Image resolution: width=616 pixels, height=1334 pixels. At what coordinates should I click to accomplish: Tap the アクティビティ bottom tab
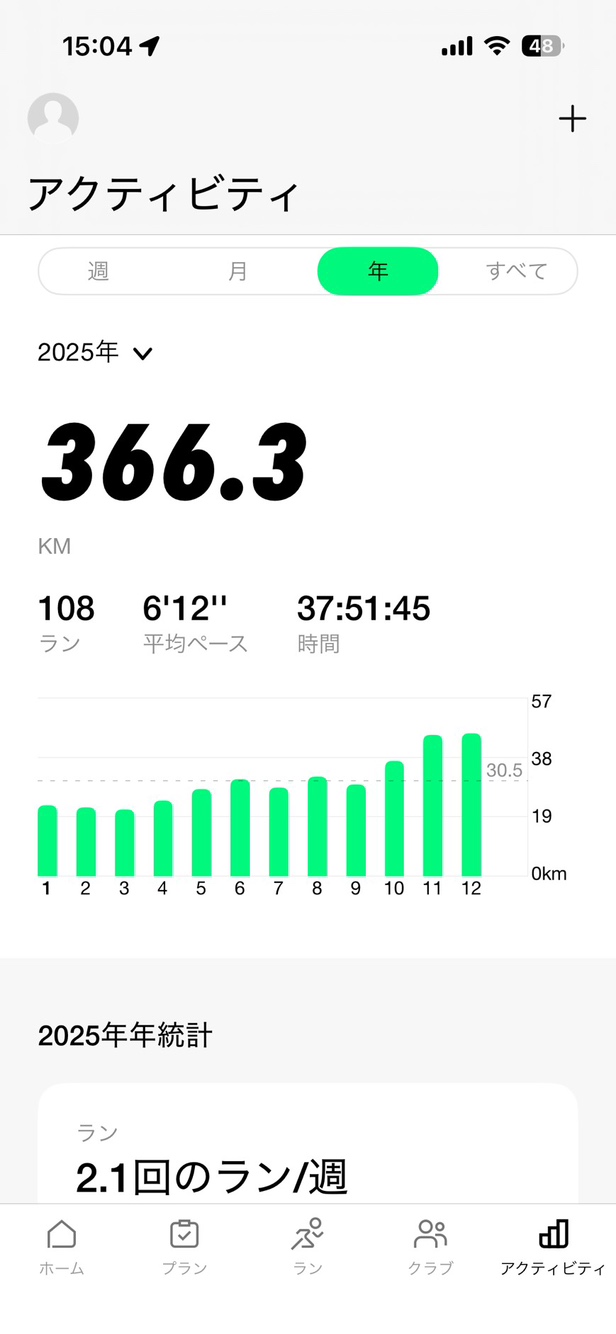tap(553, 1246)
